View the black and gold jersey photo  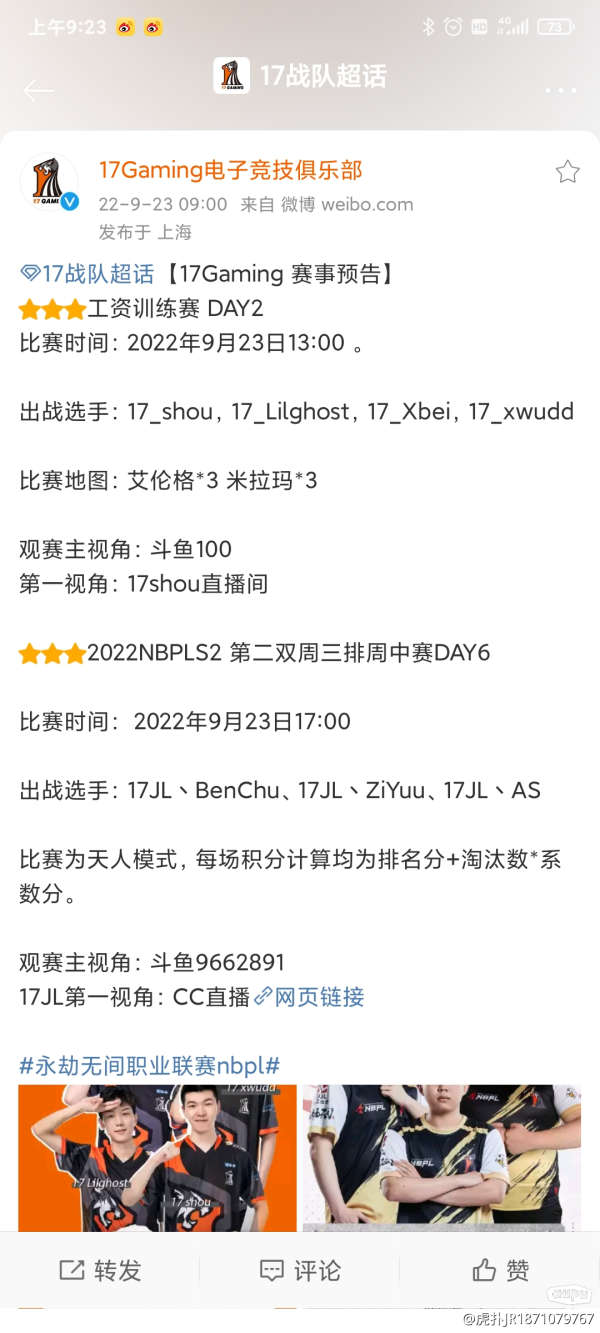click(x=442, y=1157)
